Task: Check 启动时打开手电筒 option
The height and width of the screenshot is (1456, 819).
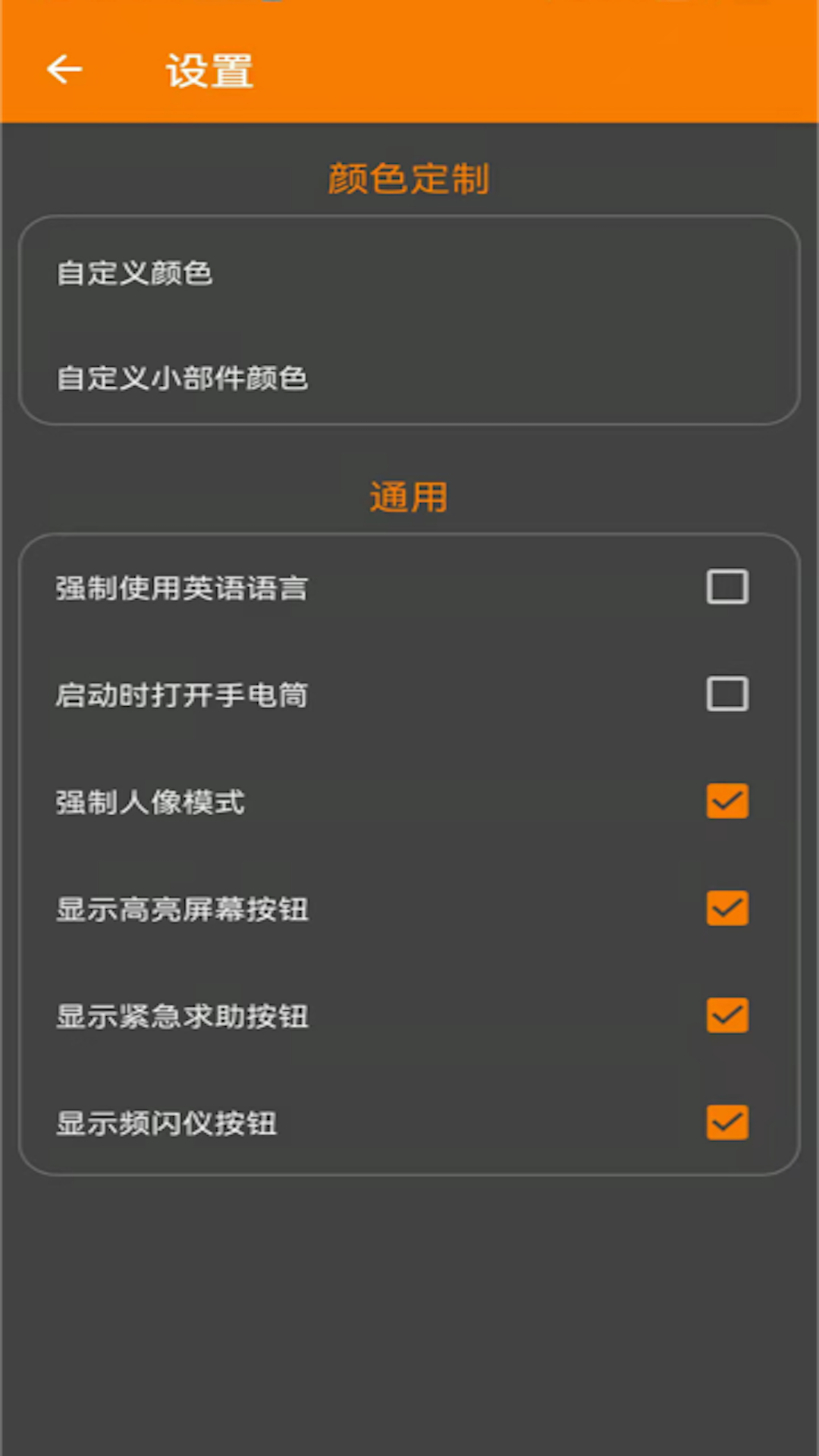Action: (727, 694)
